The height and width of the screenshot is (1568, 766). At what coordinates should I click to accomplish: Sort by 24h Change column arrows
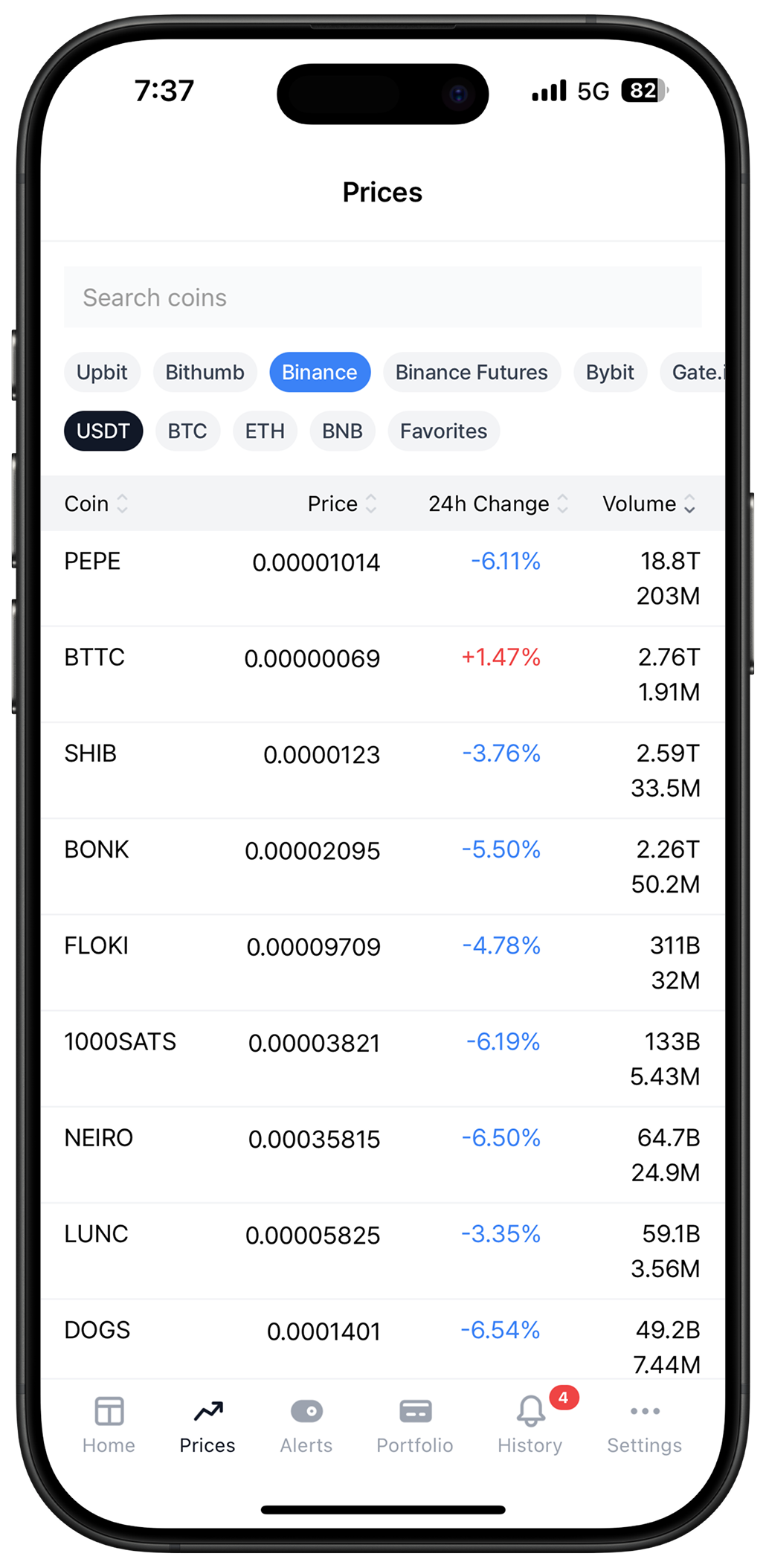pyautogui.click(x=562, y=504)
